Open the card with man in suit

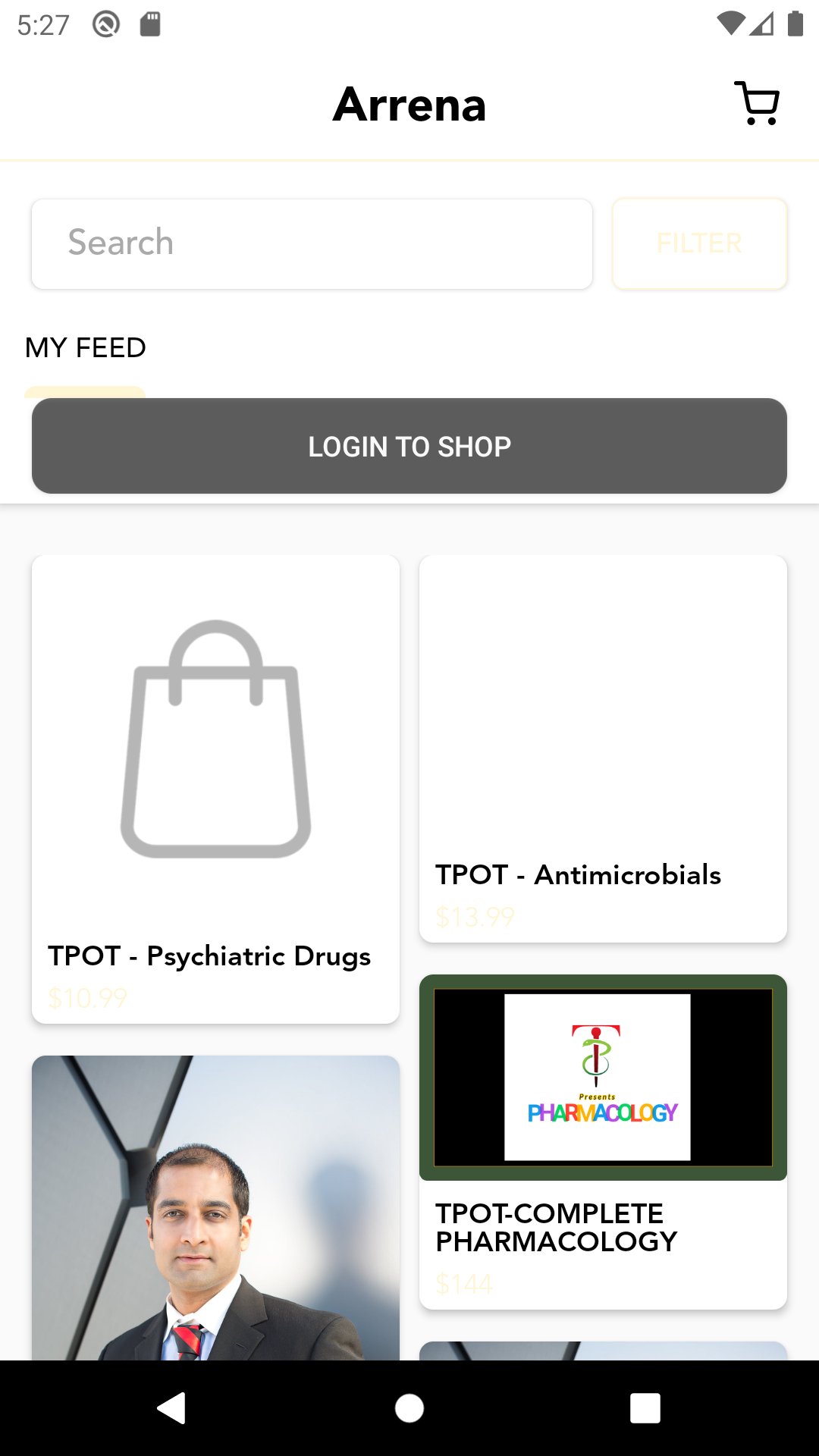(215, 1213)
